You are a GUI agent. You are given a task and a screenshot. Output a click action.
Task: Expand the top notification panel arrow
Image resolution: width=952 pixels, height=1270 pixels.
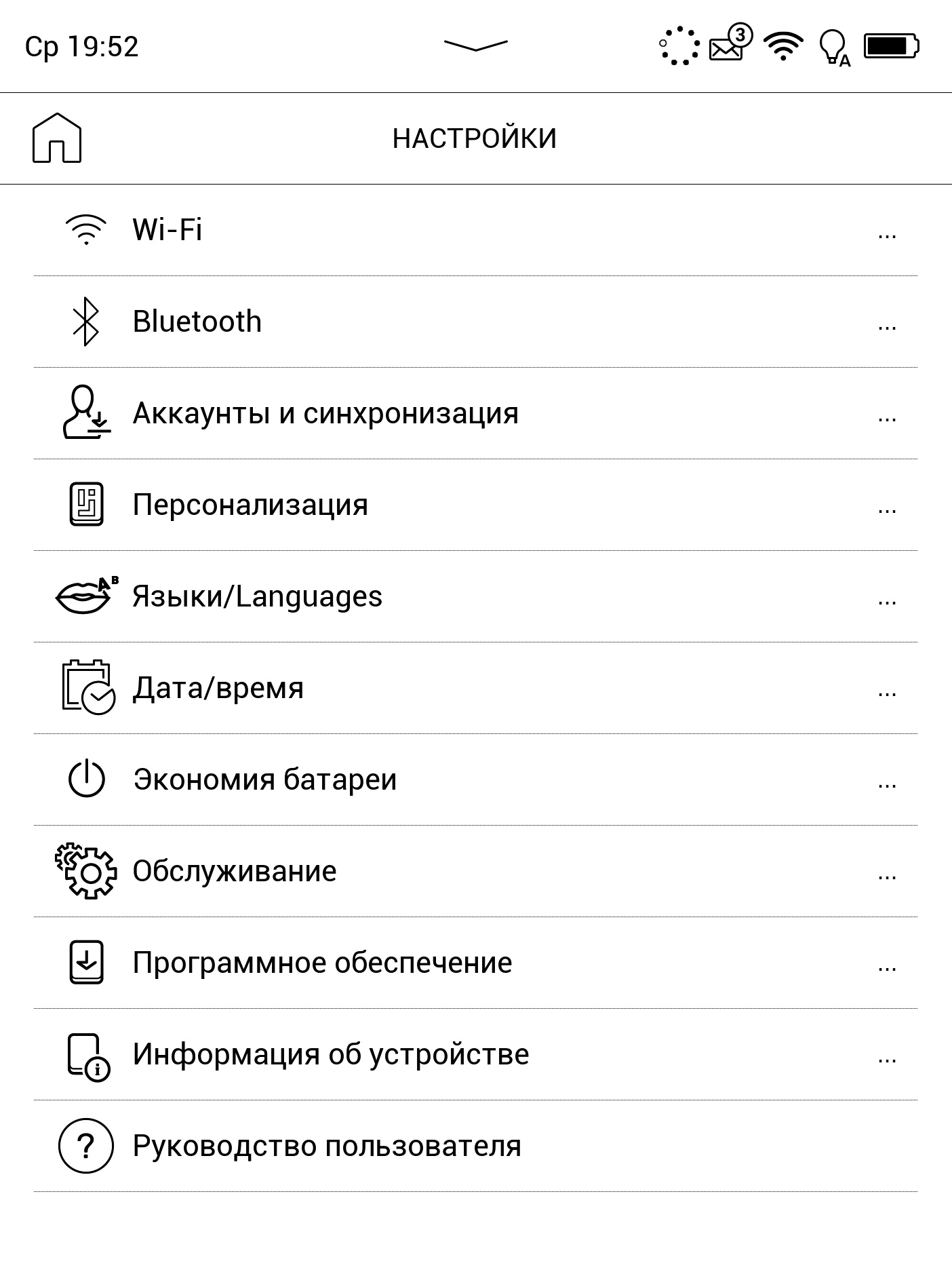[x=475, y=45]
